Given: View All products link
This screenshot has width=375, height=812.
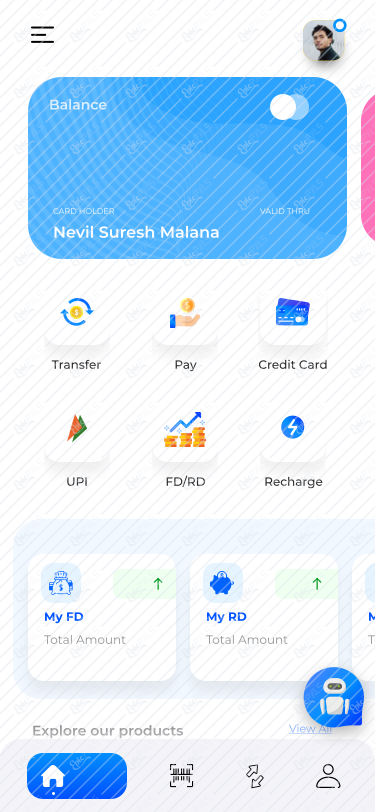Looking at the screenshot, I should click(310, 729).
